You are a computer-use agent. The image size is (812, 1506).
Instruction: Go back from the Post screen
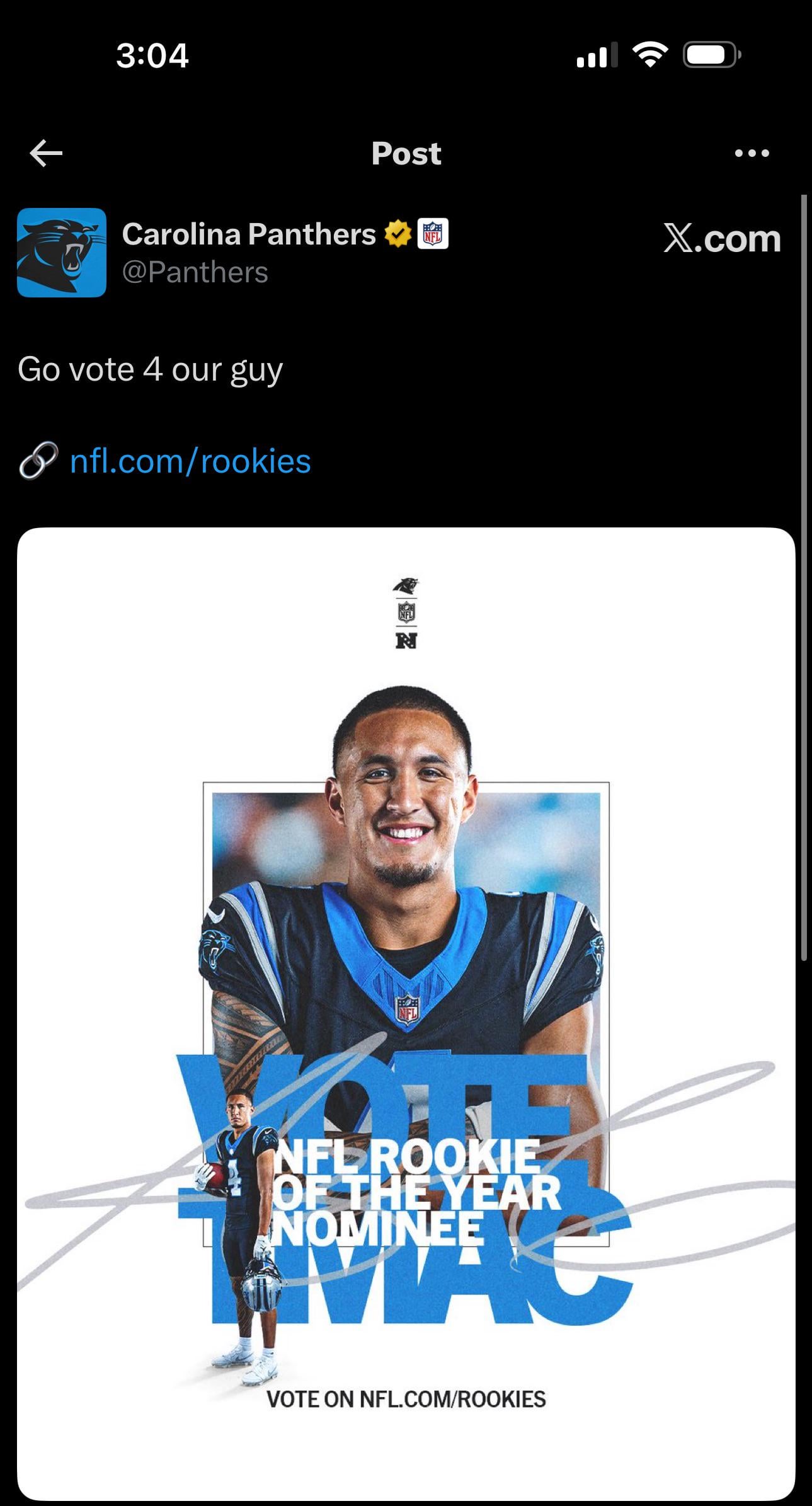click(46, 153)
